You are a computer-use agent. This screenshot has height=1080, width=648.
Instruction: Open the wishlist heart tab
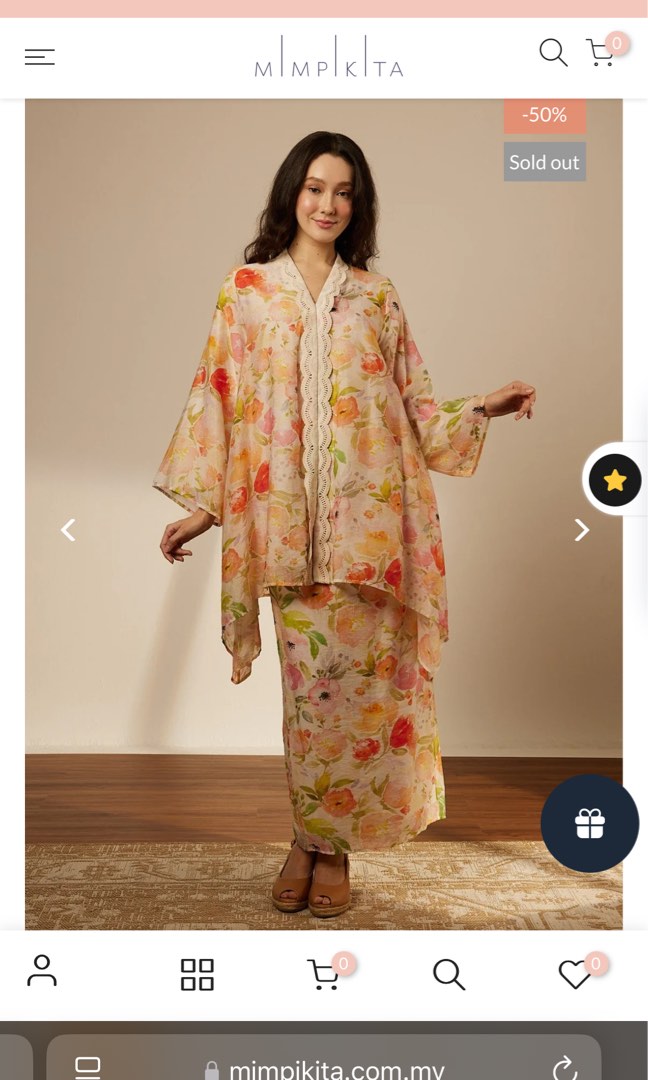[574, 974]
